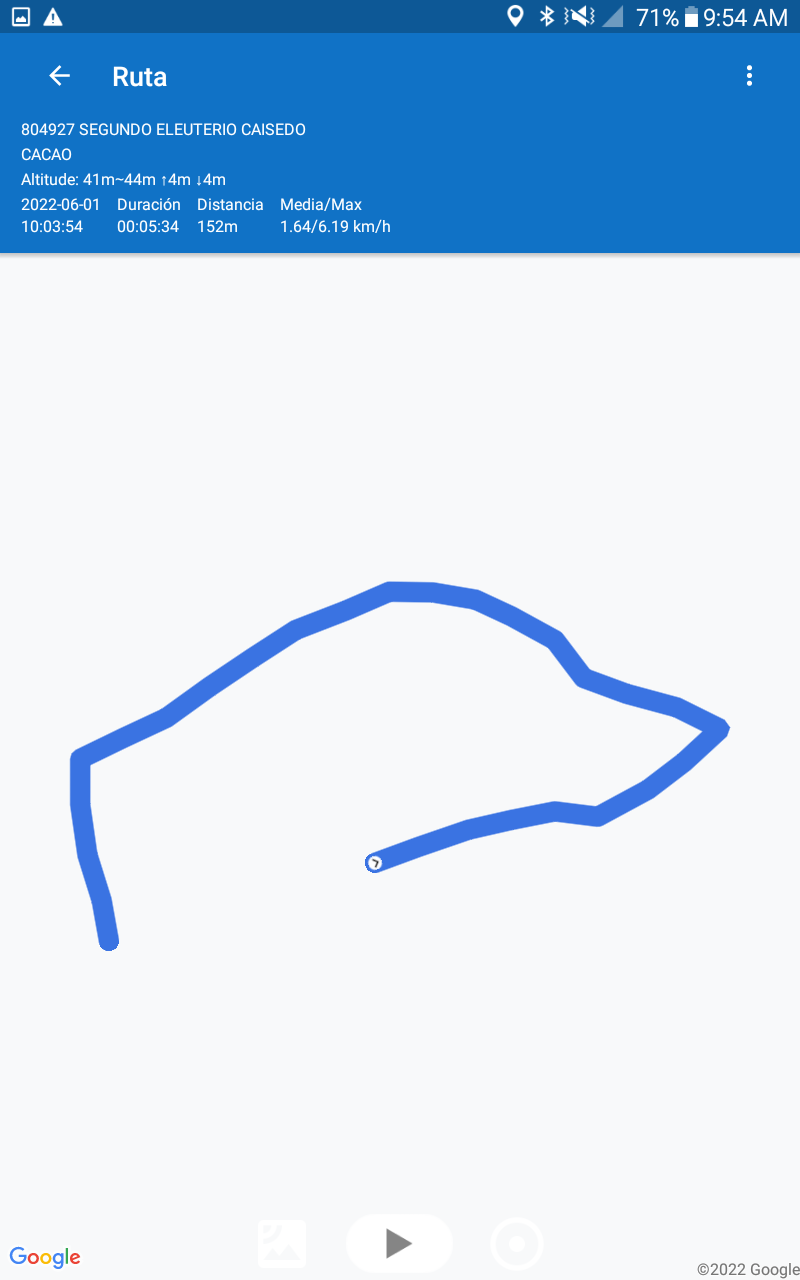
Task: Tap the map image layer icon
Action: (282, 1244)
